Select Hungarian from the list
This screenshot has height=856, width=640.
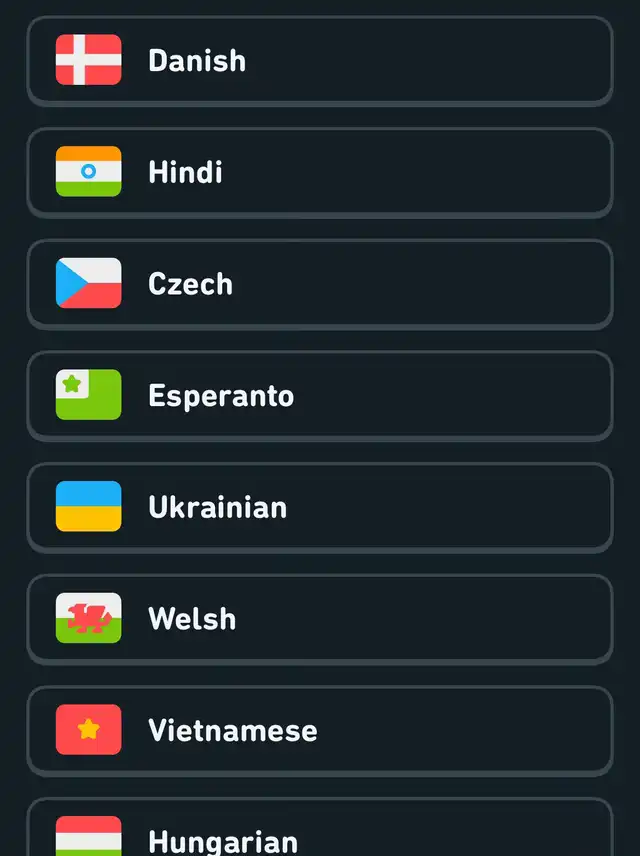point(319,835)
